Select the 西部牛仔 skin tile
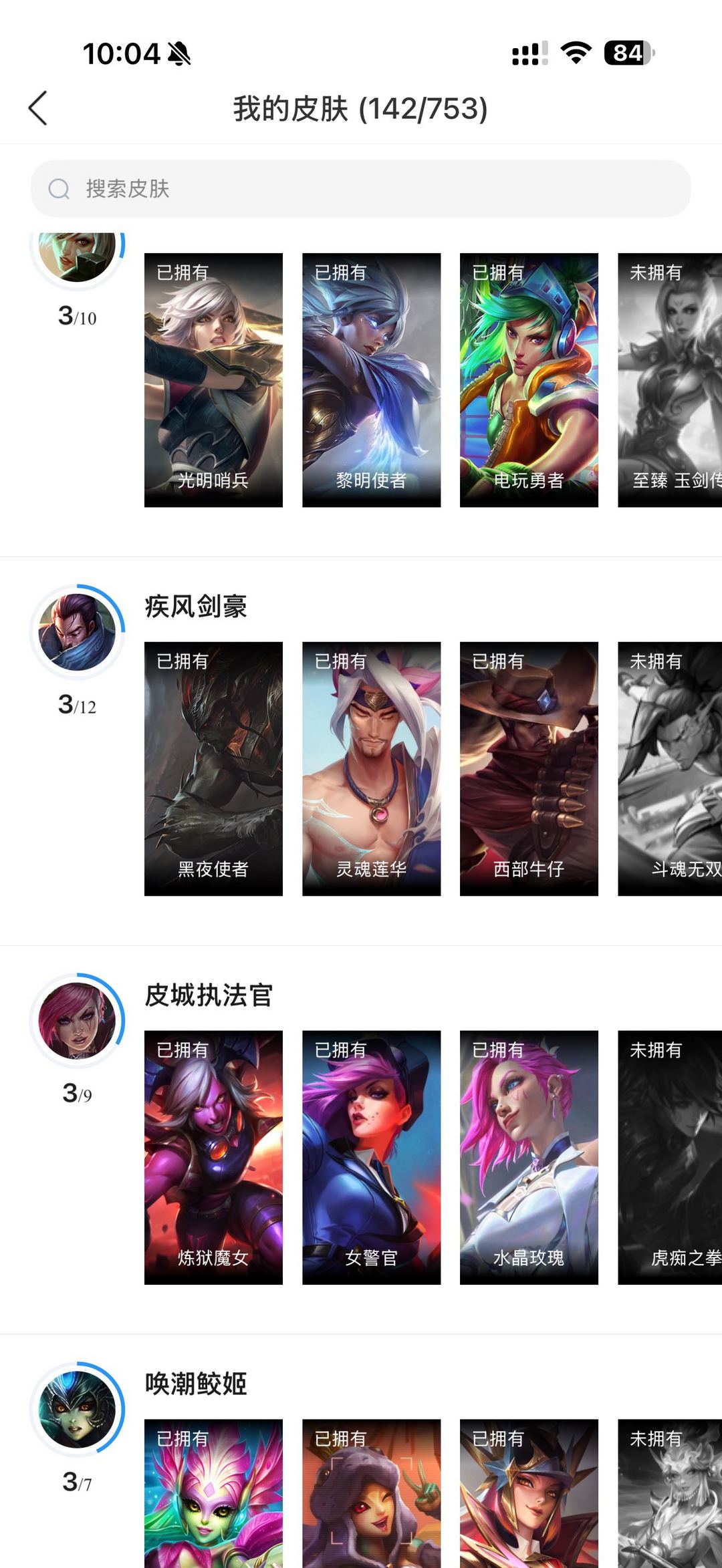Screen dimensions: 722x1568 pyautogui.click(x=529, y=768)
